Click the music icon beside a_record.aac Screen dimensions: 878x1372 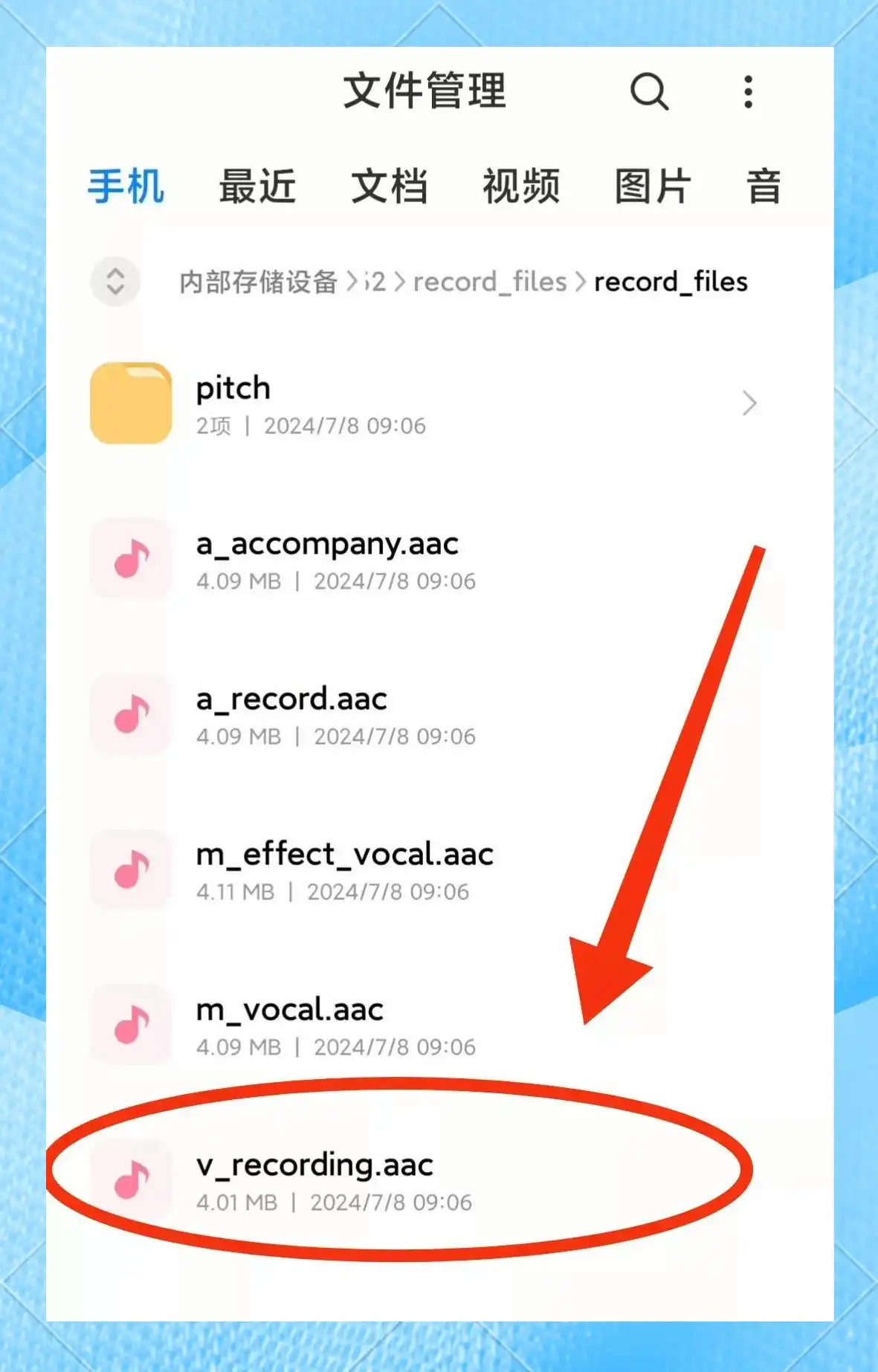[129, 715]
